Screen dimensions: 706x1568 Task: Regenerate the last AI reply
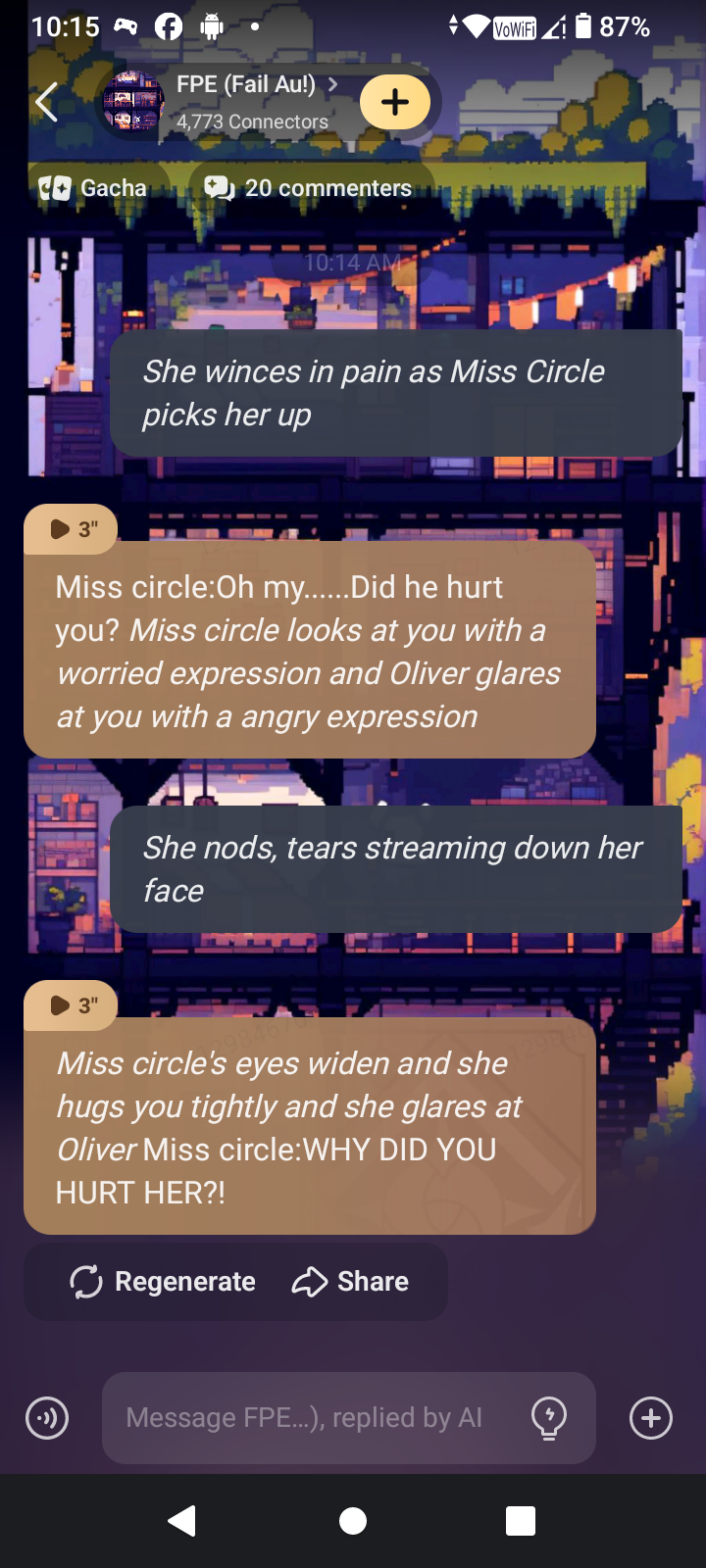163,1282
